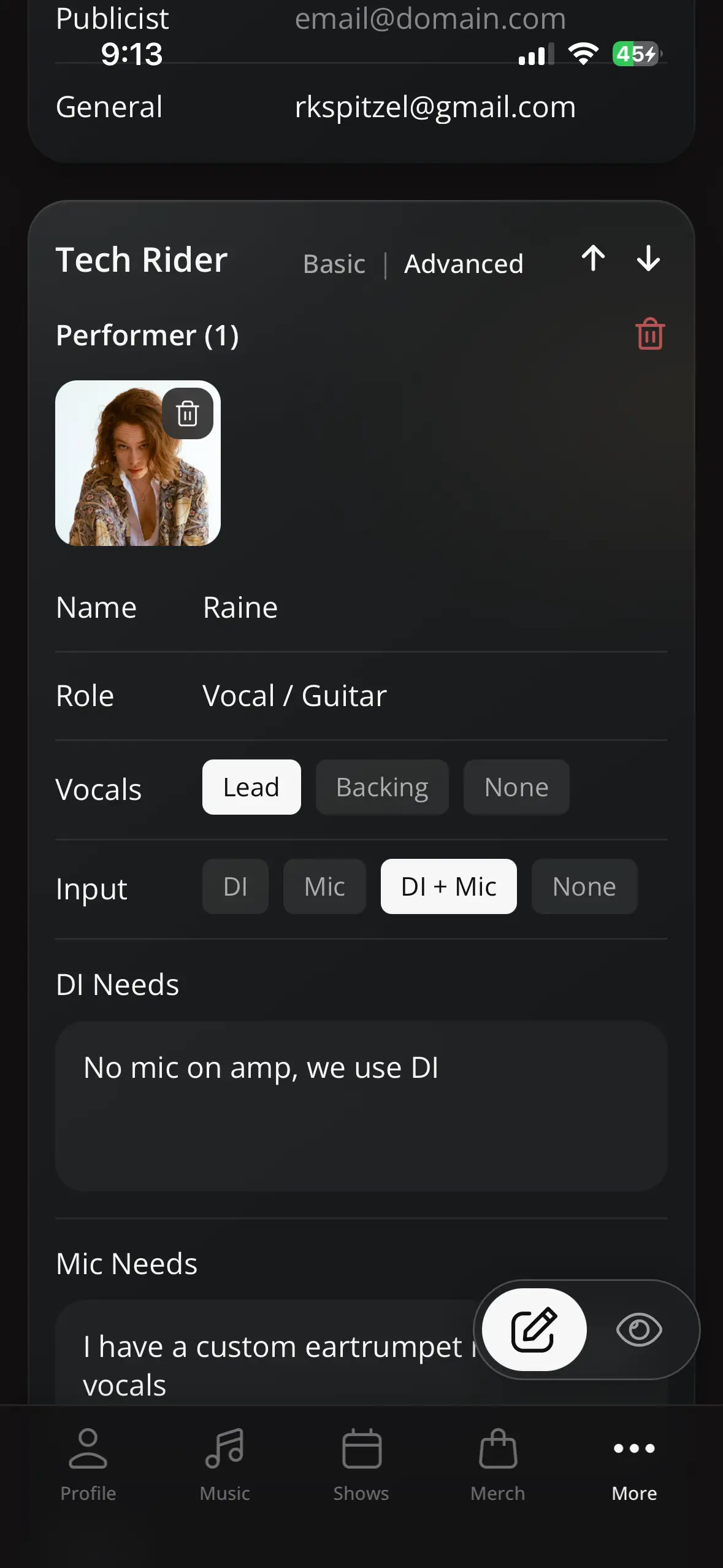The width and height of the screenshot is (723, 1568).
Task: Remove the performer photo
Action: [x=188, y=413]
